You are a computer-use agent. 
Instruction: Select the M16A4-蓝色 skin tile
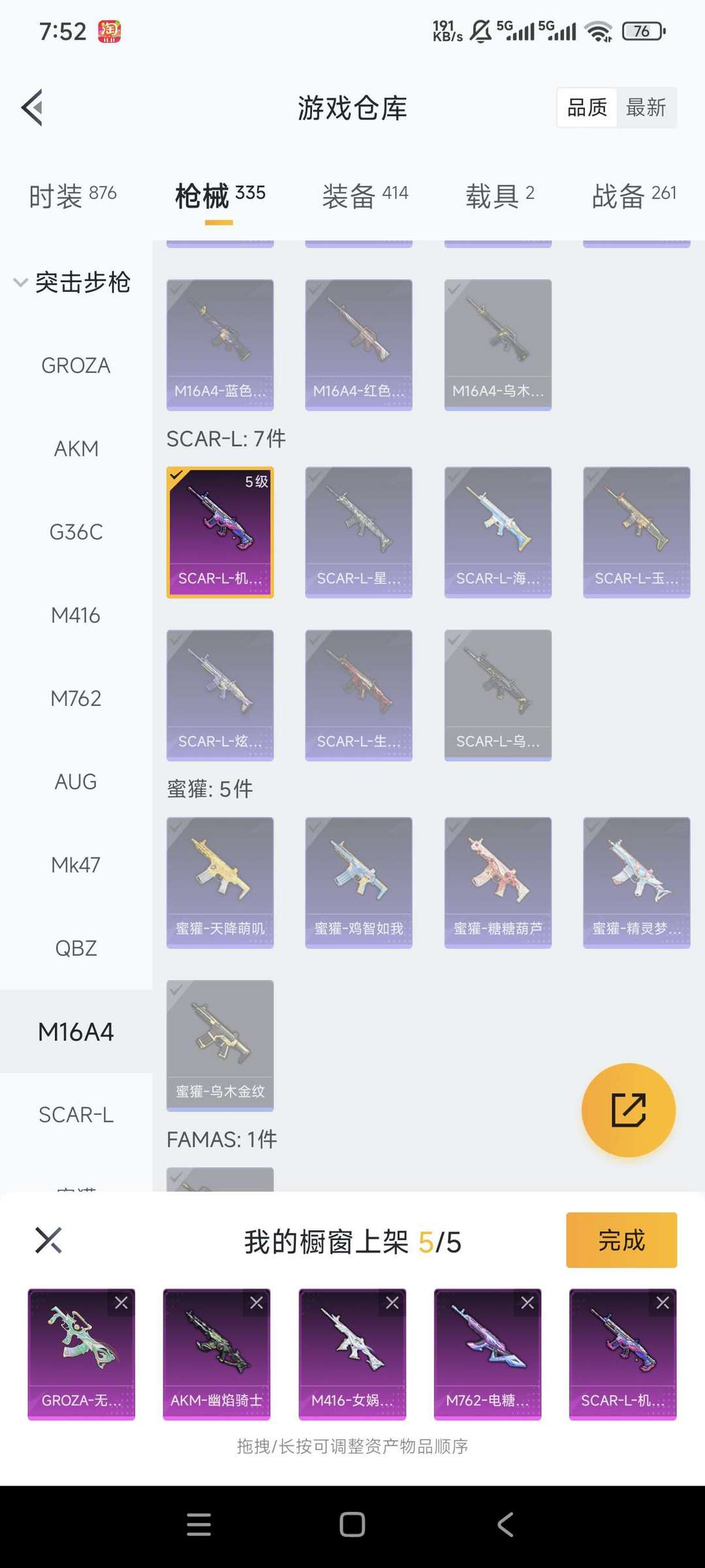tap(220, 344)
